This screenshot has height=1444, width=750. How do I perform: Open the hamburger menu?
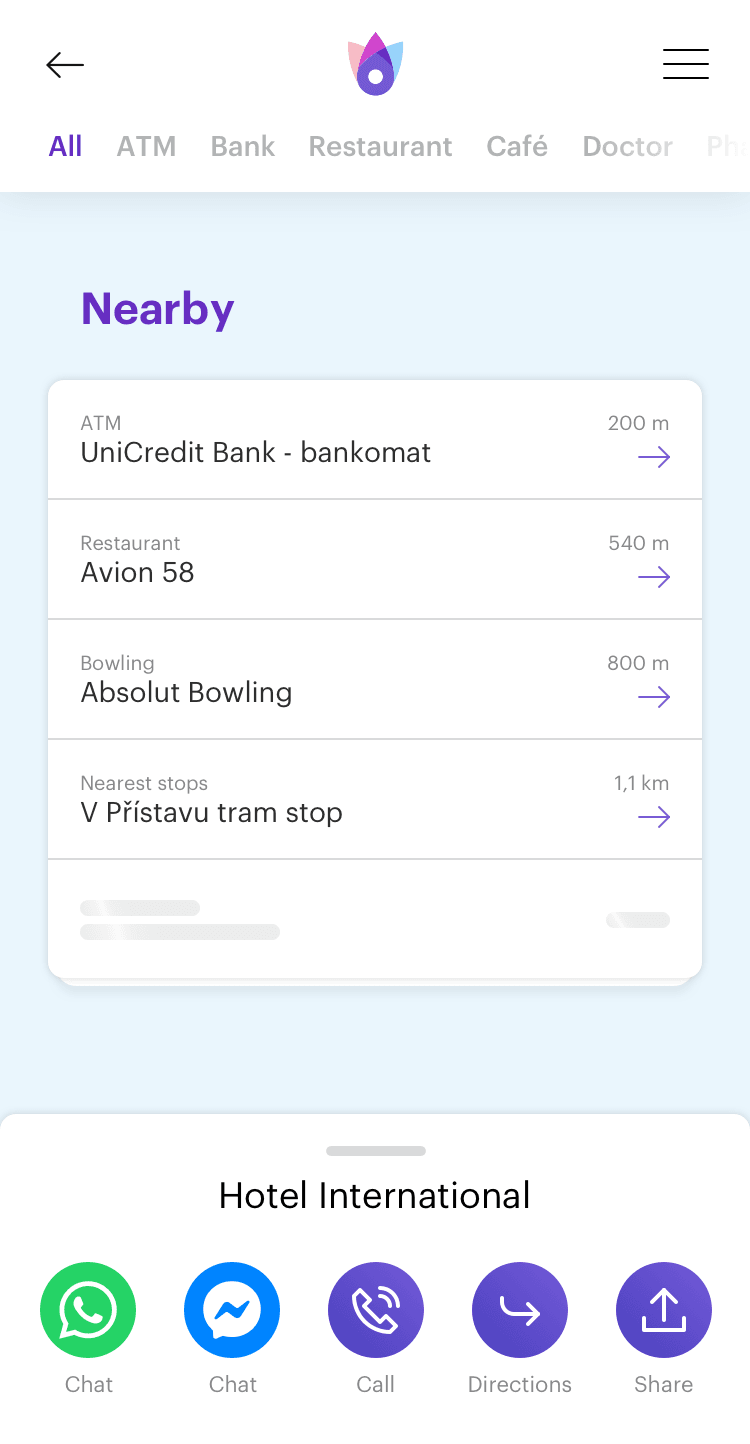coord(686,65)
